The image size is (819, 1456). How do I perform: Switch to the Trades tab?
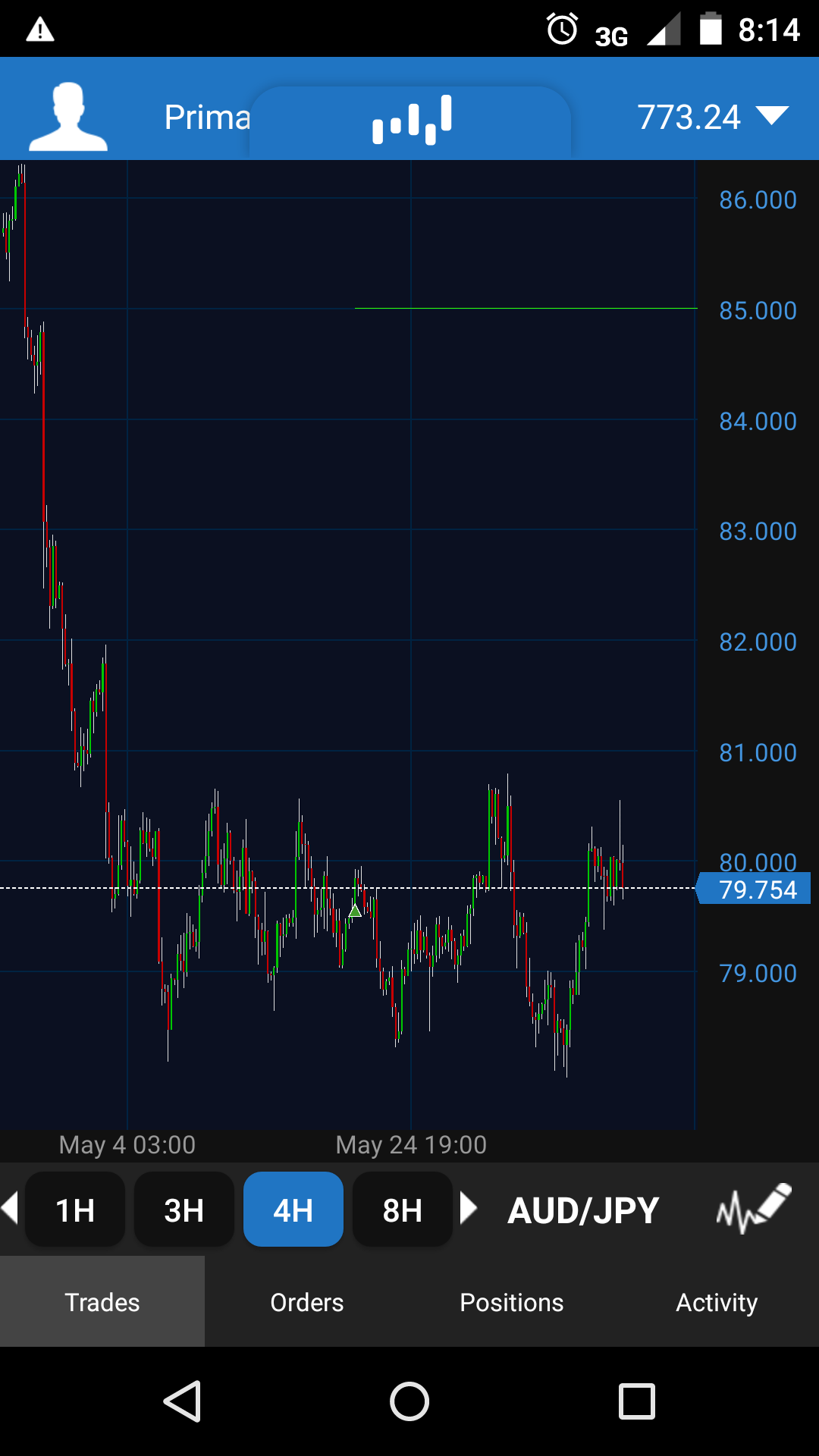point(102,1302)
